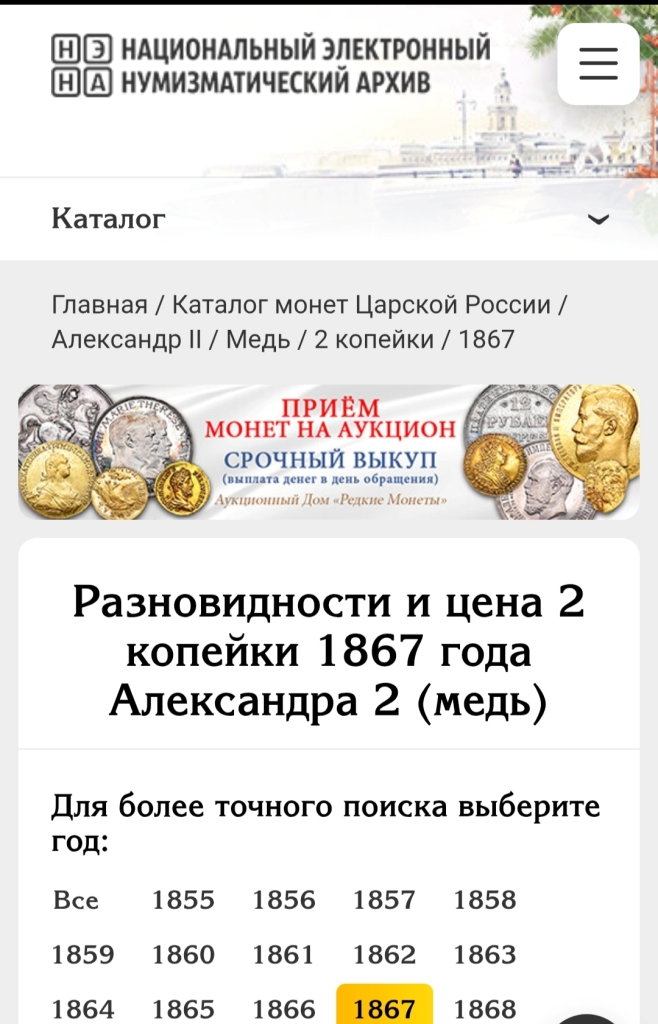Tap the highlighted year 1867
This screenshot has height=1024, width=658.
(x=384, y=1007)
